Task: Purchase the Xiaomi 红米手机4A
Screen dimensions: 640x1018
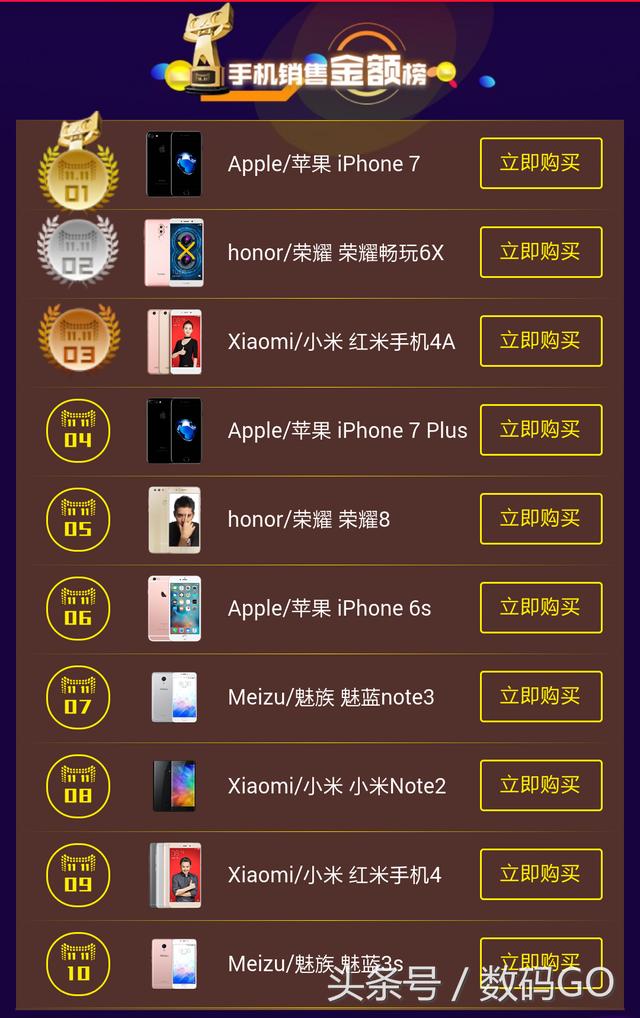Action: click(541, 341)
